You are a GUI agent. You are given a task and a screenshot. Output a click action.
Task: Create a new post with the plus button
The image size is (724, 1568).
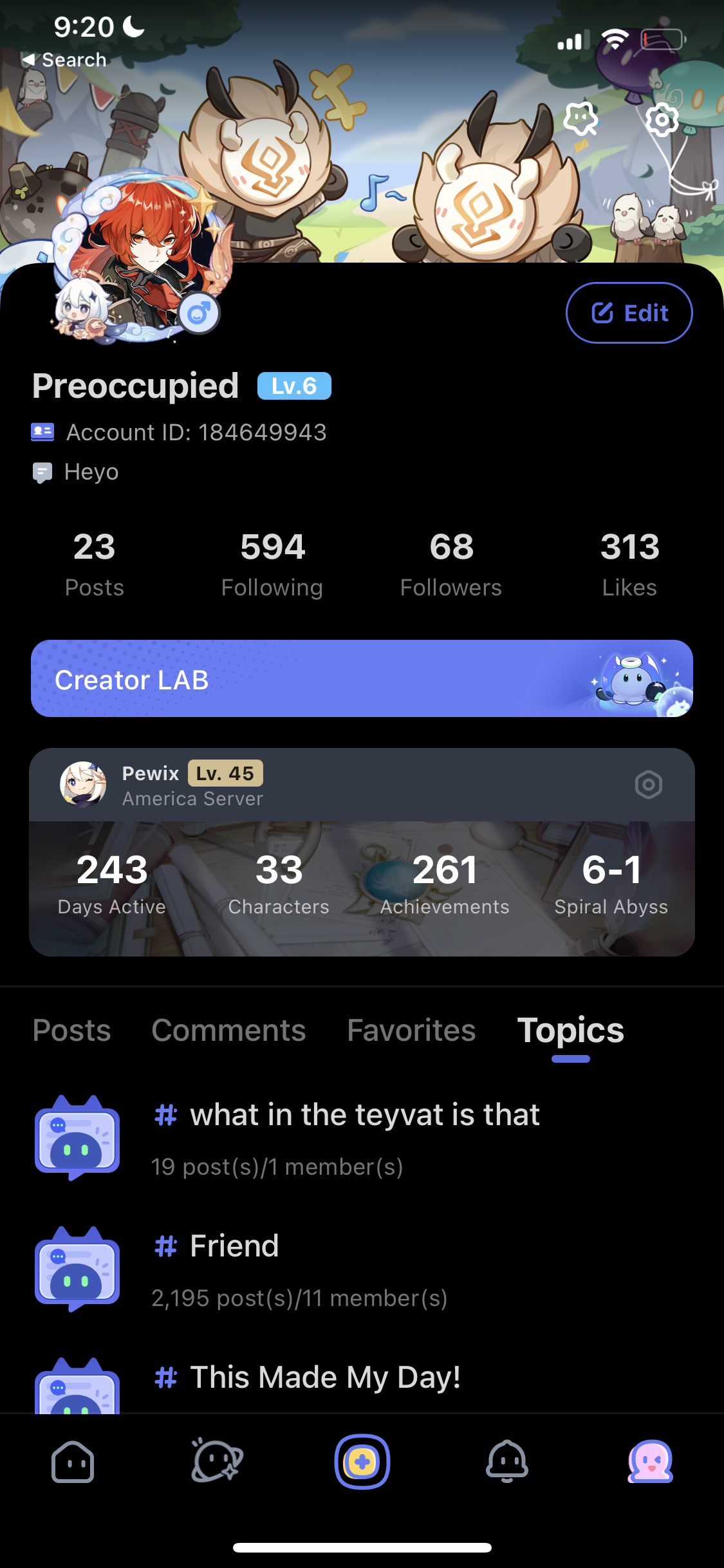point(362,1461)
